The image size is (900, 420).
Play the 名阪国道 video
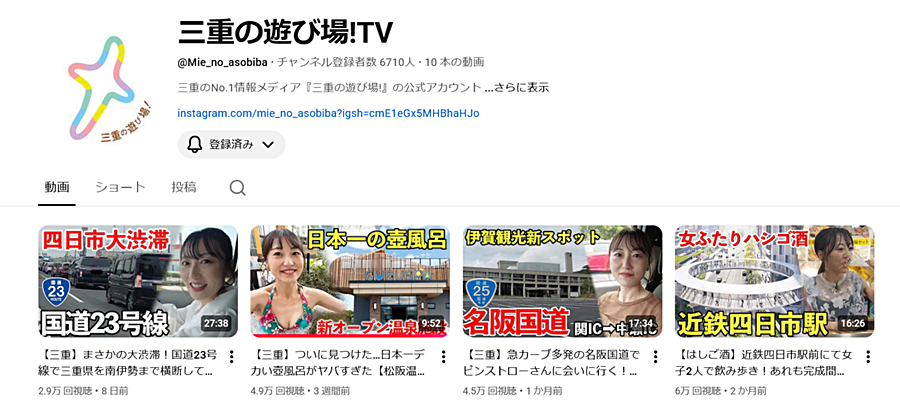pyautogui.click(x=562, y=280)
